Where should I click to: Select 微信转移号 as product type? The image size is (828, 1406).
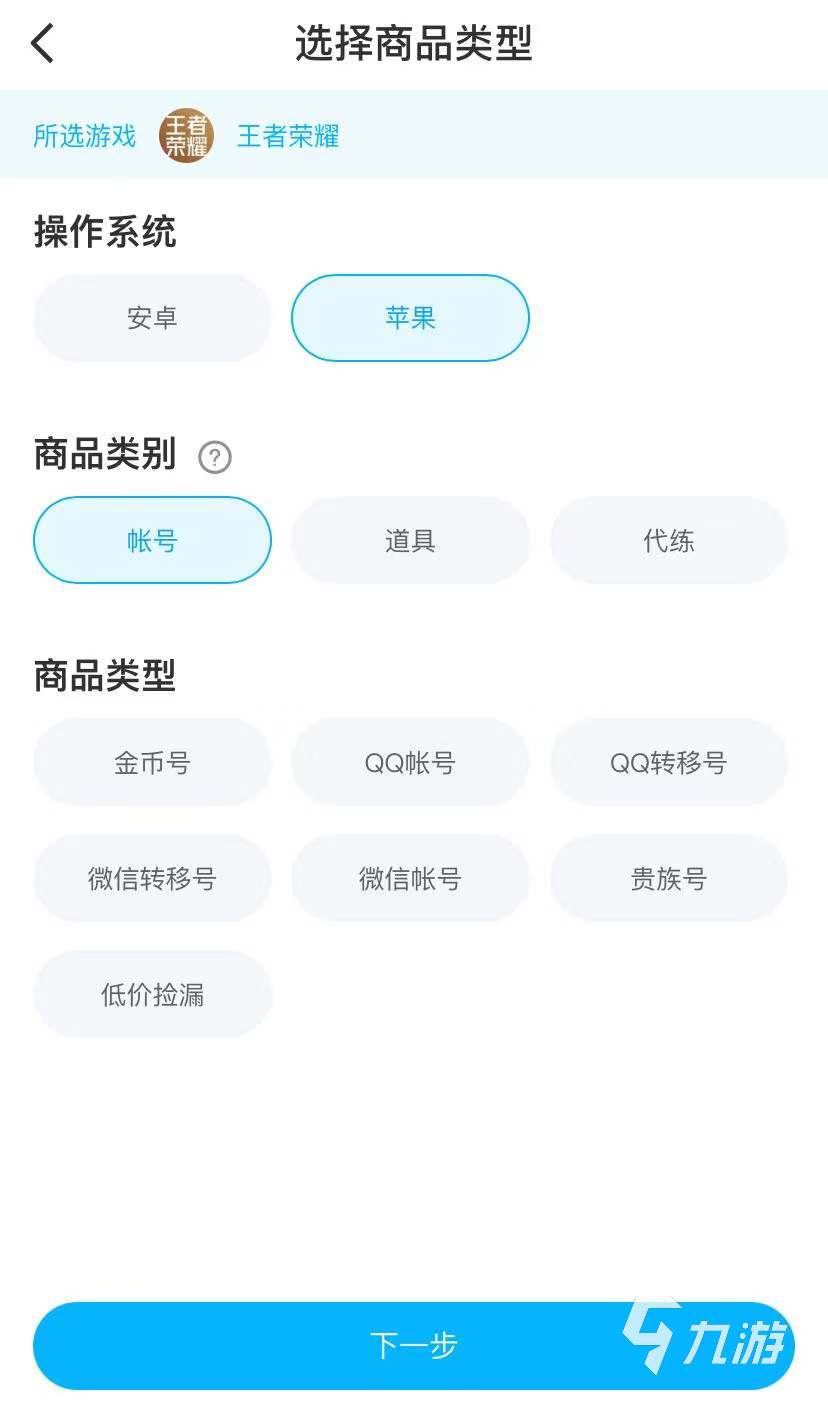[152, 879]
